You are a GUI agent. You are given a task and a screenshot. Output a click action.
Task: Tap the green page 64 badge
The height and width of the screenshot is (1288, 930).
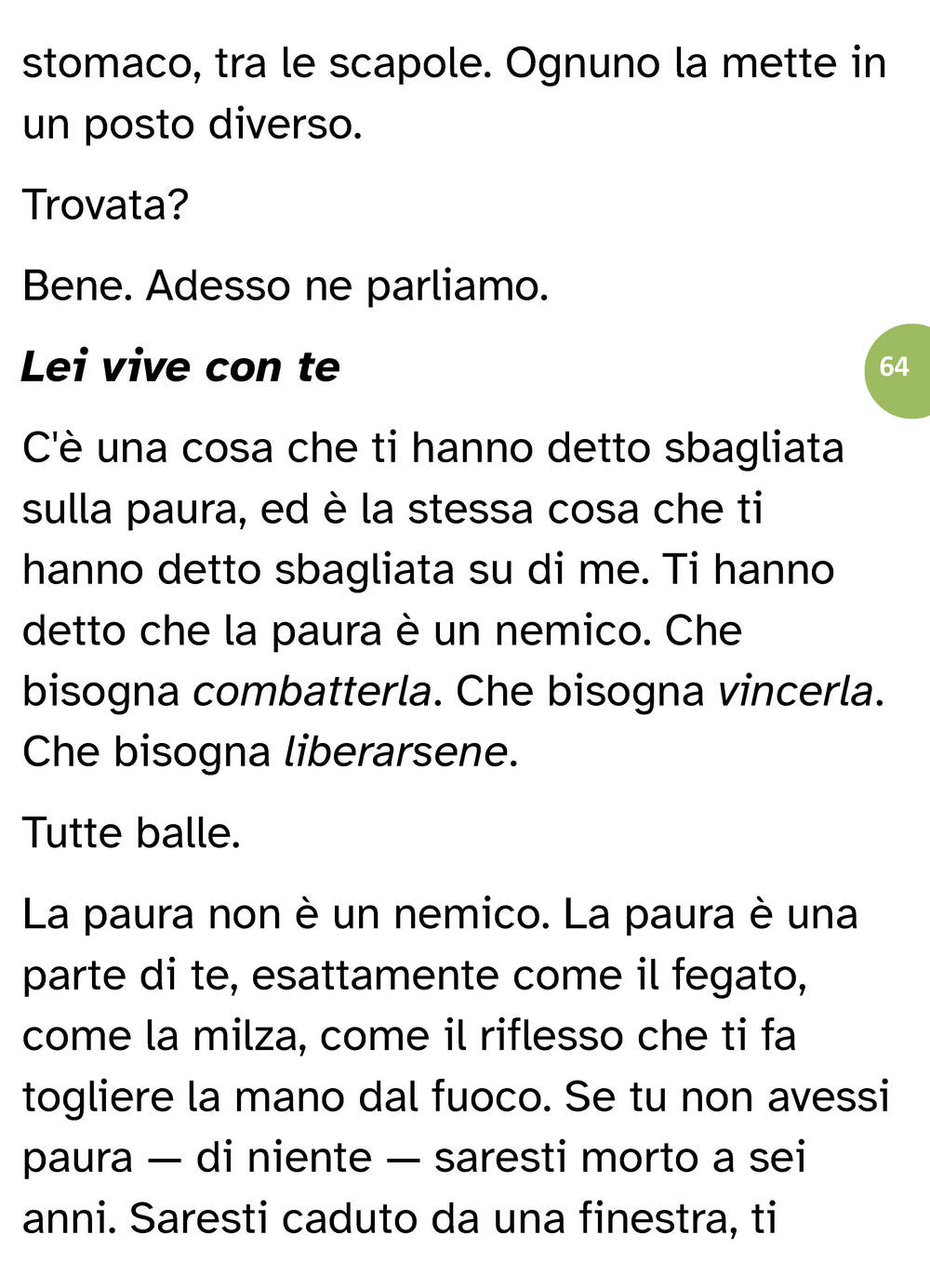point(897,370)
